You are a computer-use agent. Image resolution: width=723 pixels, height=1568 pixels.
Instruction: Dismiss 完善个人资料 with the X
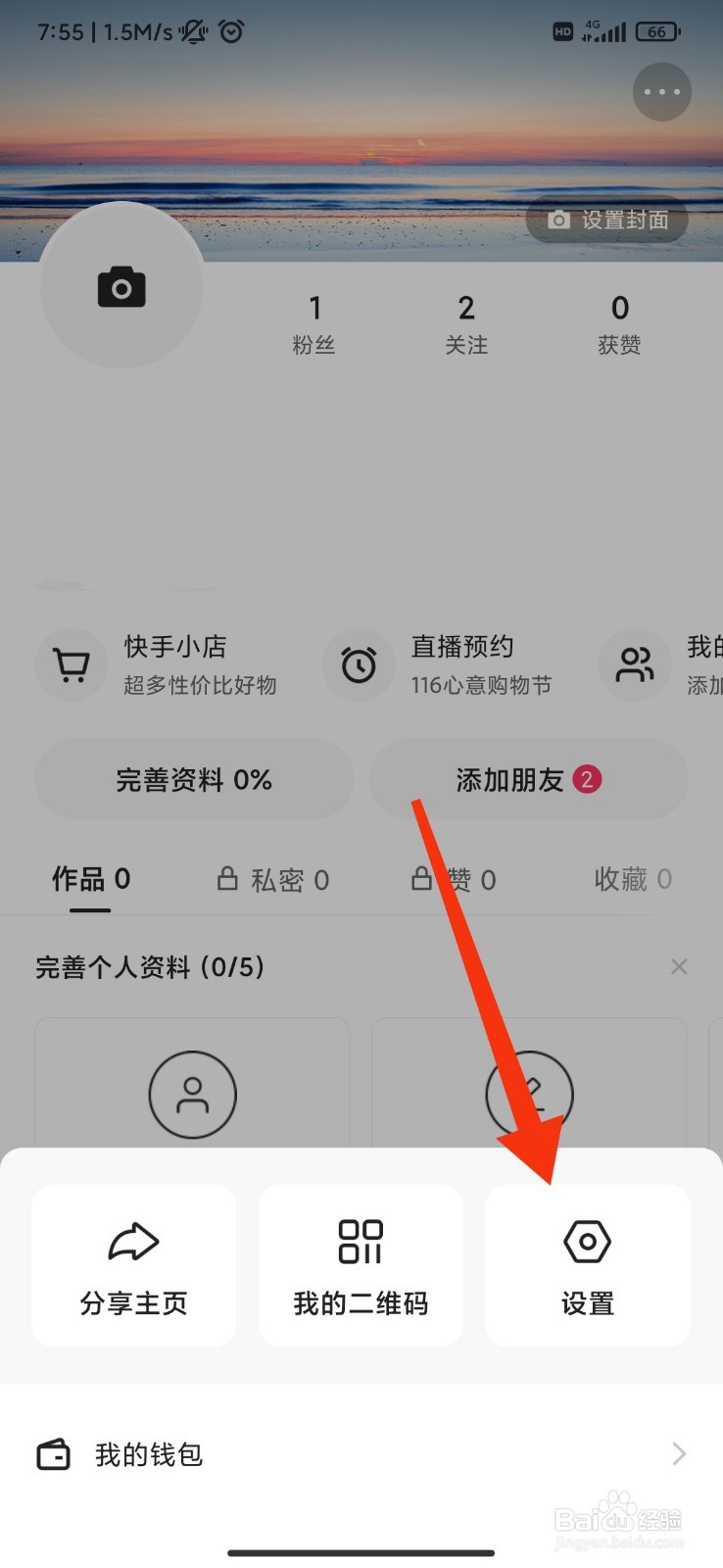(x=679, y=966)
